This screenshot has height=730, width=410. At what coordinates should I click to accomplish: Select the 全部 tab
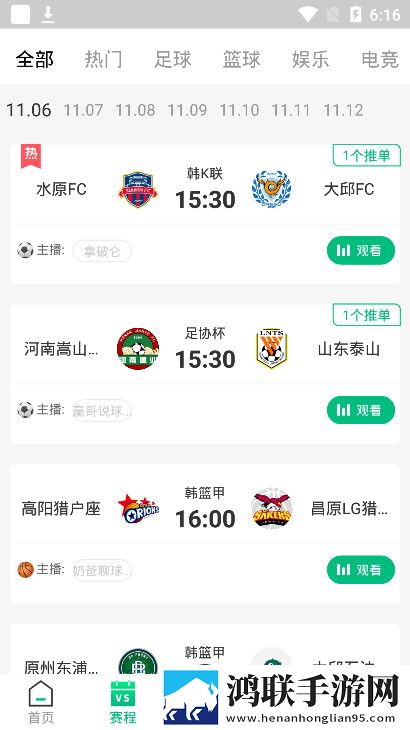34,60
